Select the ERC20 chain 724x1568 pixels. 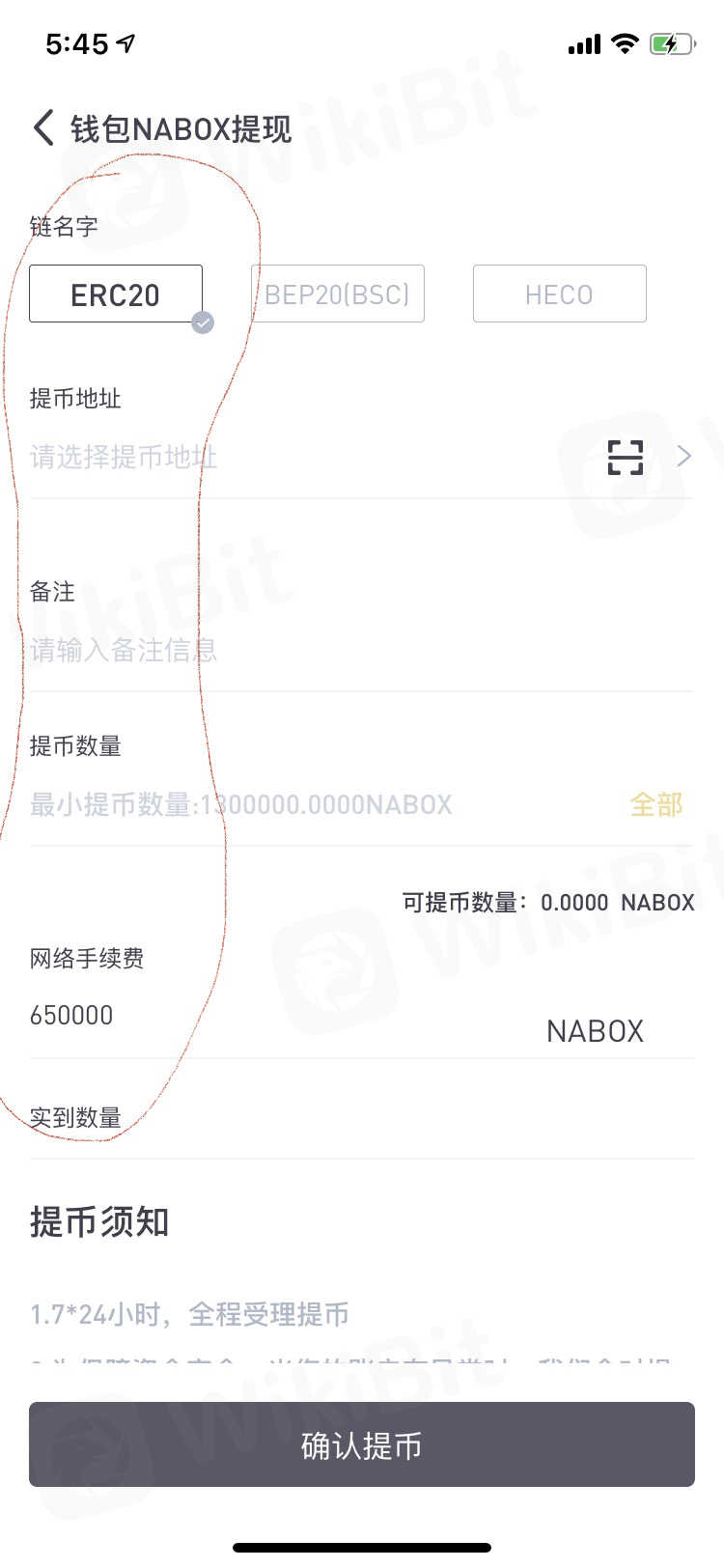click(116, 294)
